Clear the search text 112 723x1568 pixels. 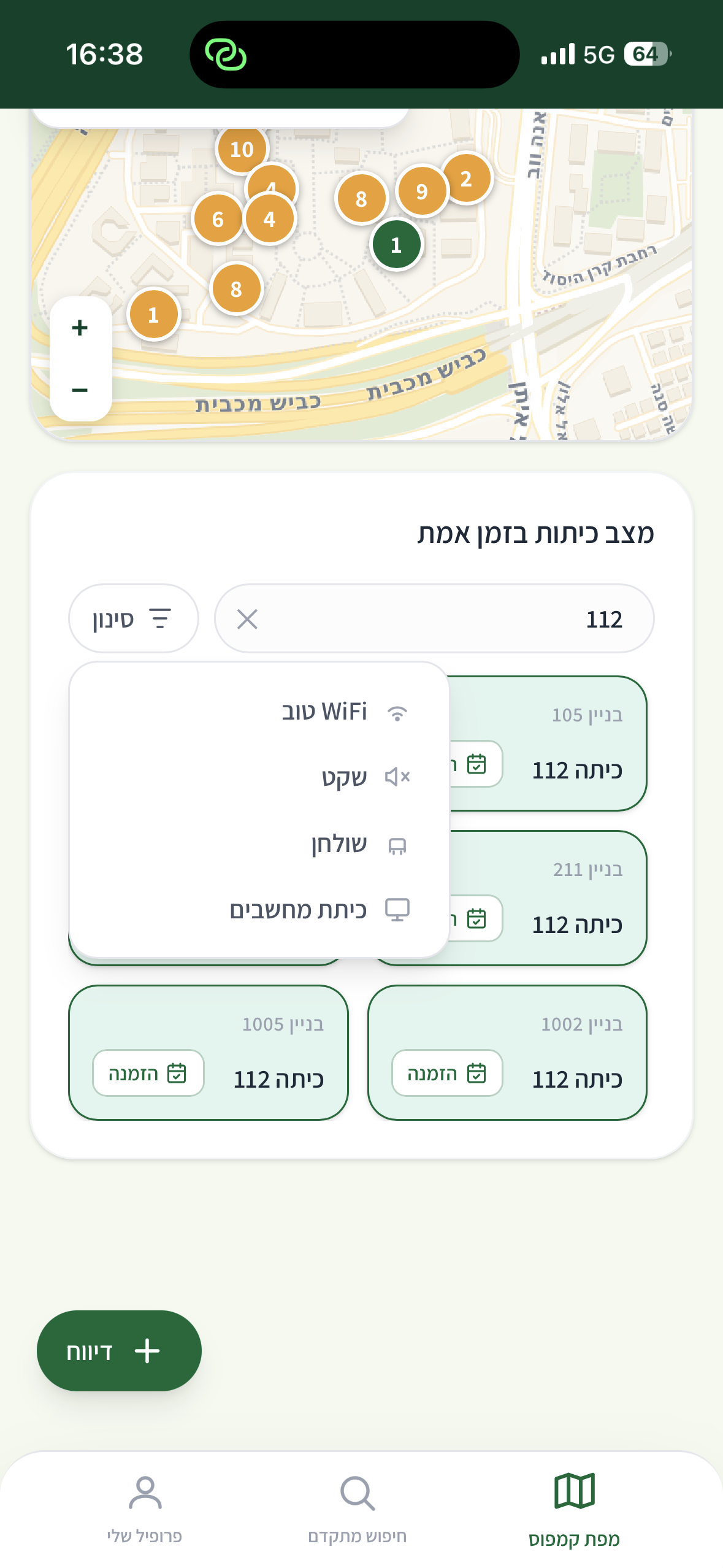[247, 619]
